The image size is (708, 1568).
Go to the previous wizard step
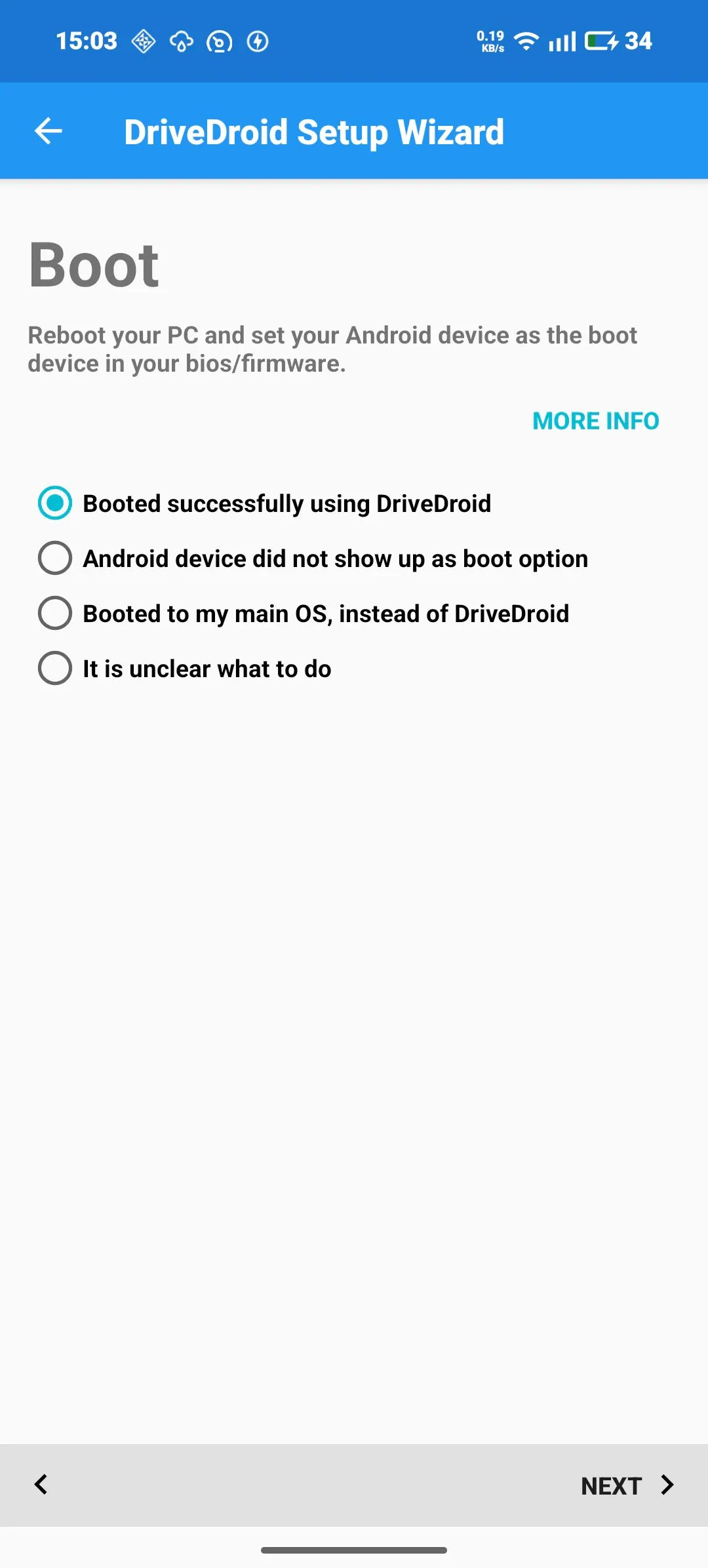41,1485
